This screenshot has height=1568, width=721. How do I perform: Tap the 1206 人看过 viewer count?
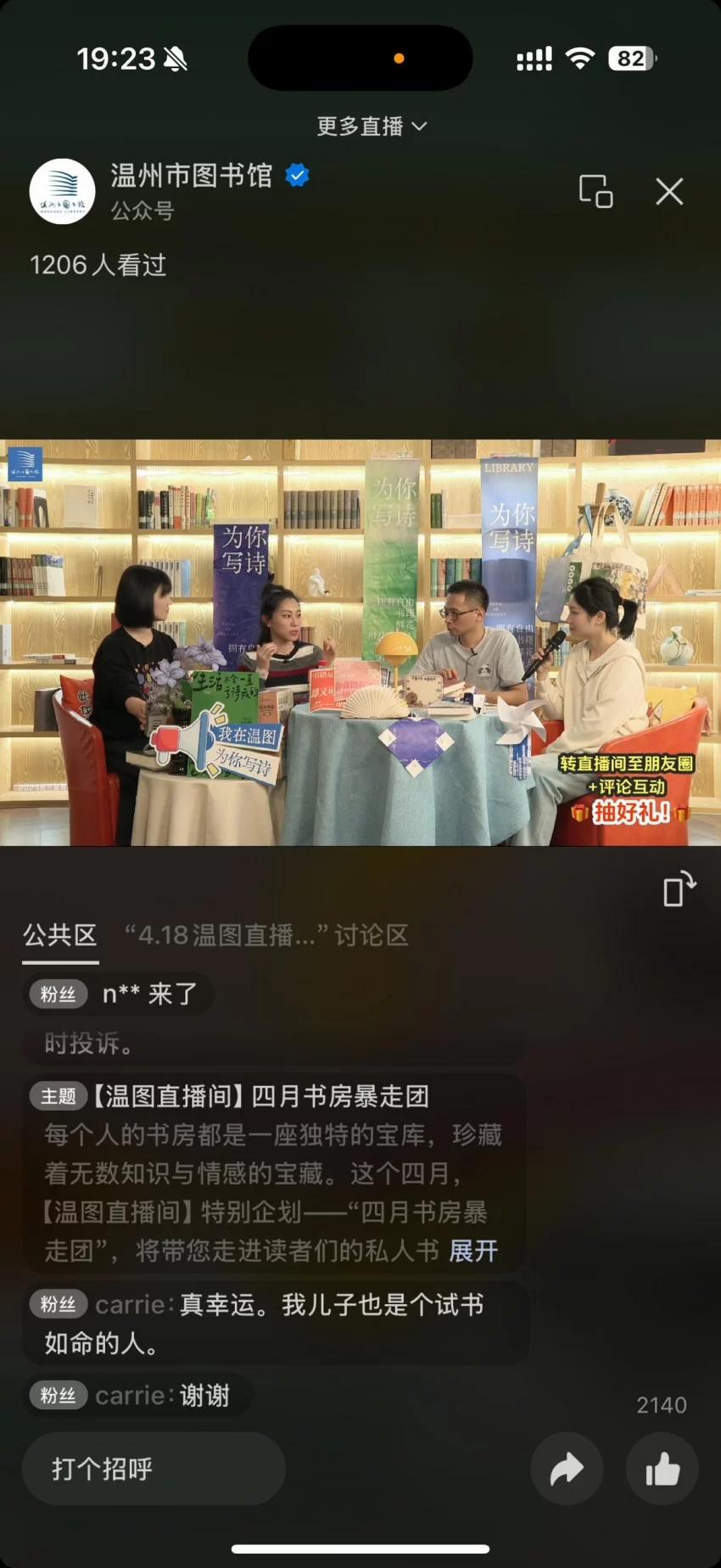pos(99,266)
